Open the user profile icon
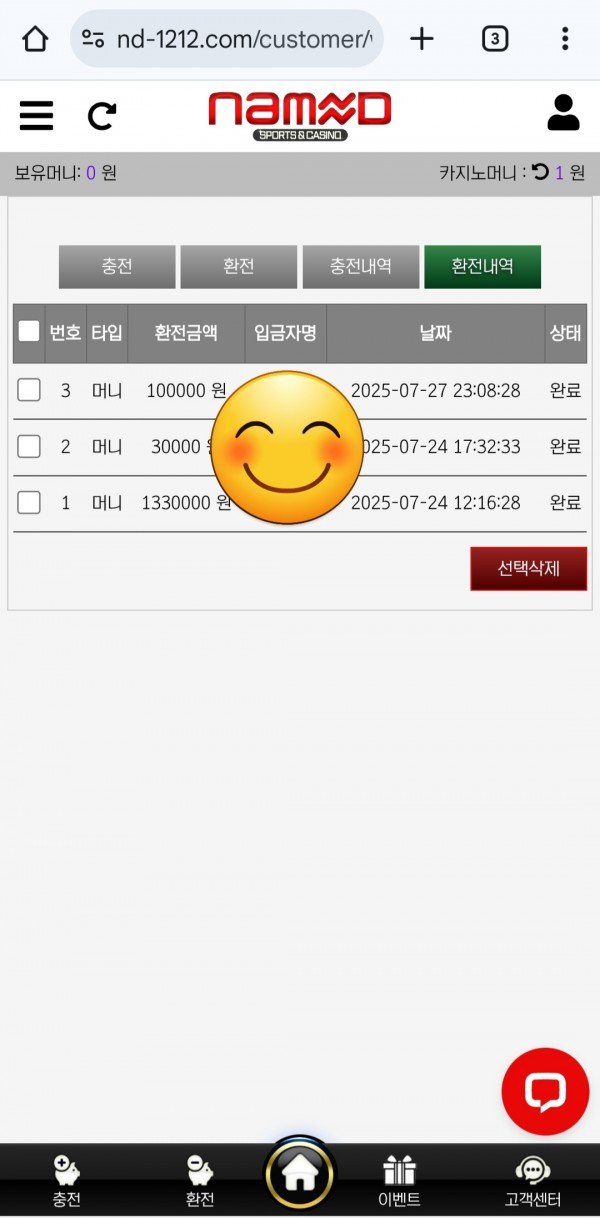This screenshot has width=600, height=1218. coord(563,113)
